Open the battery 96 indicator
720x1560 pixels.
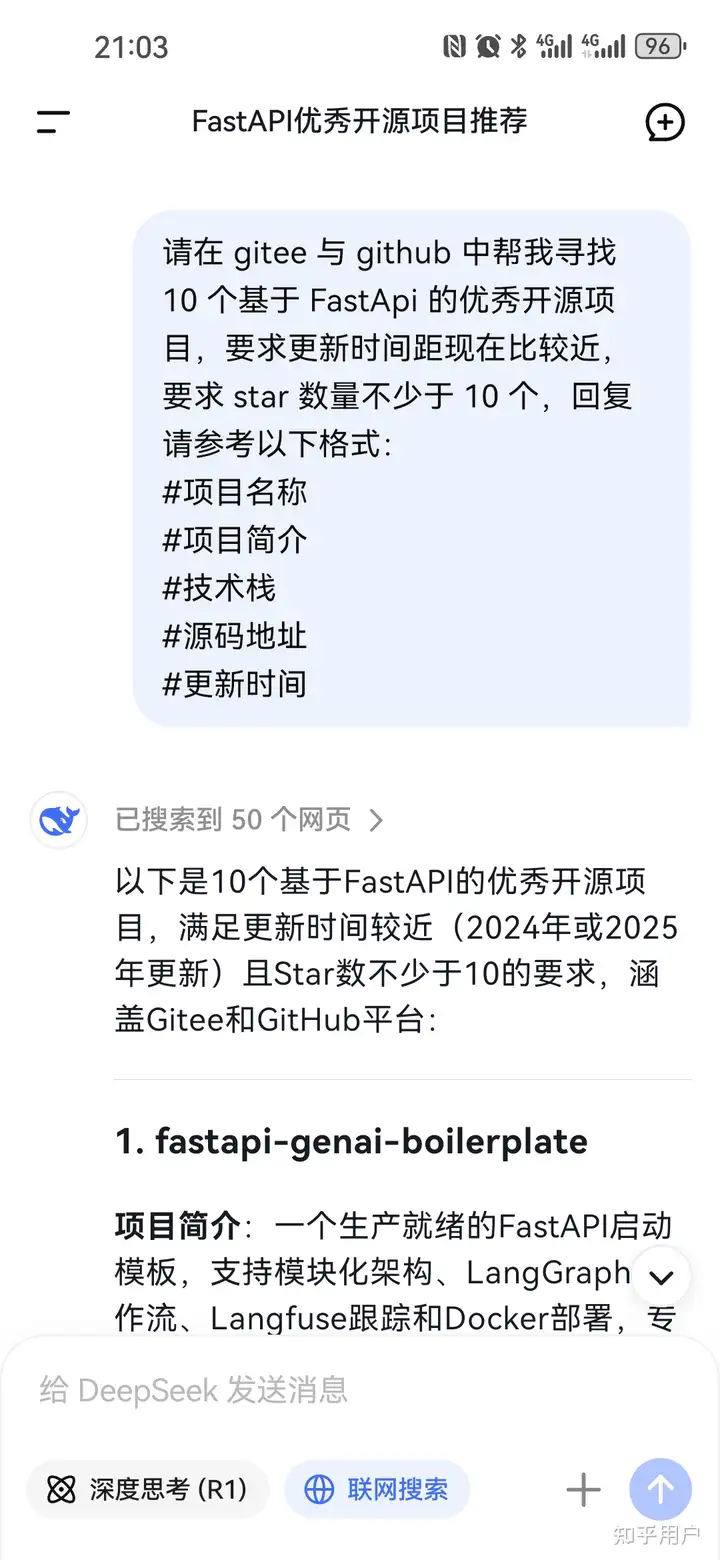(657, 45)
